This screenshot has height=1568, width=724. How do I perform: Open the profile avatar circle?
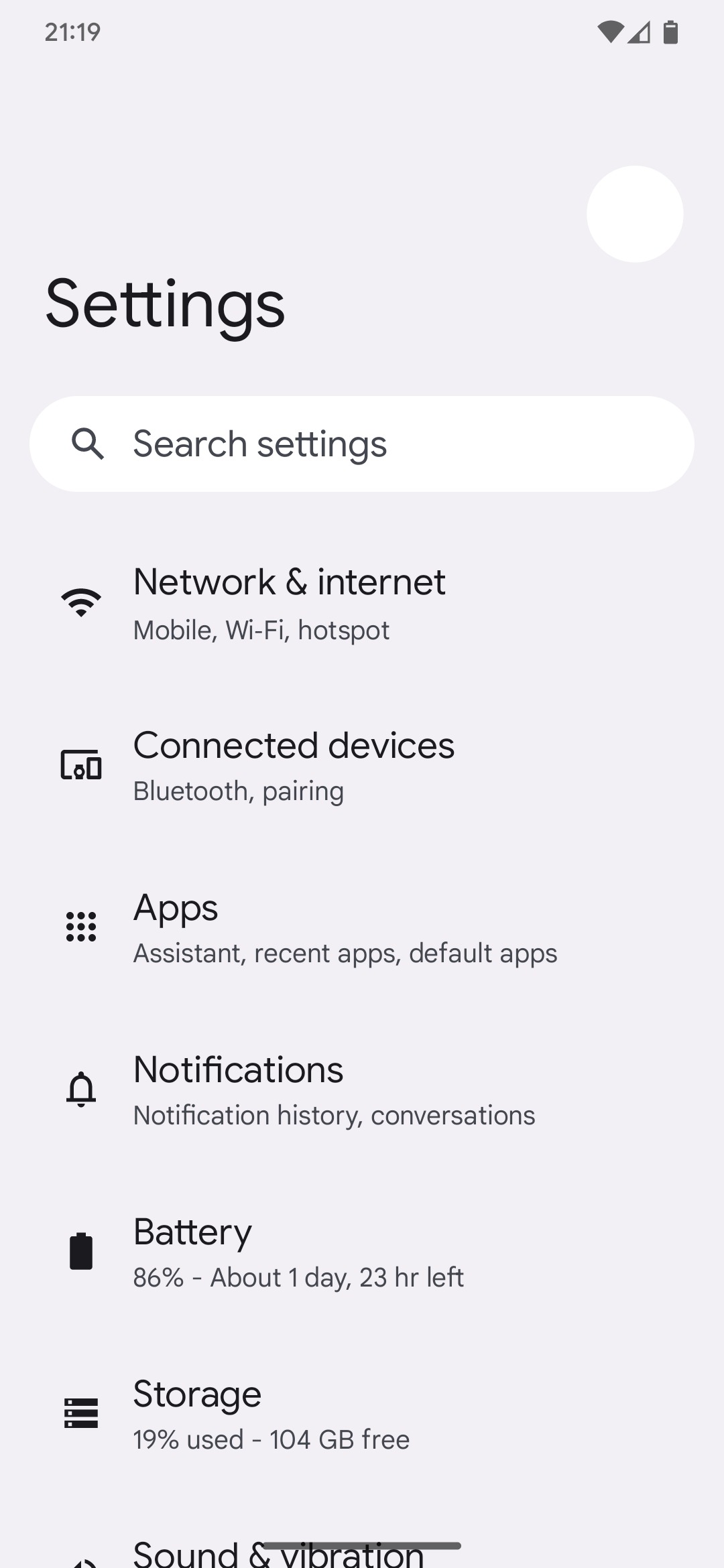[x=635, y=214]
